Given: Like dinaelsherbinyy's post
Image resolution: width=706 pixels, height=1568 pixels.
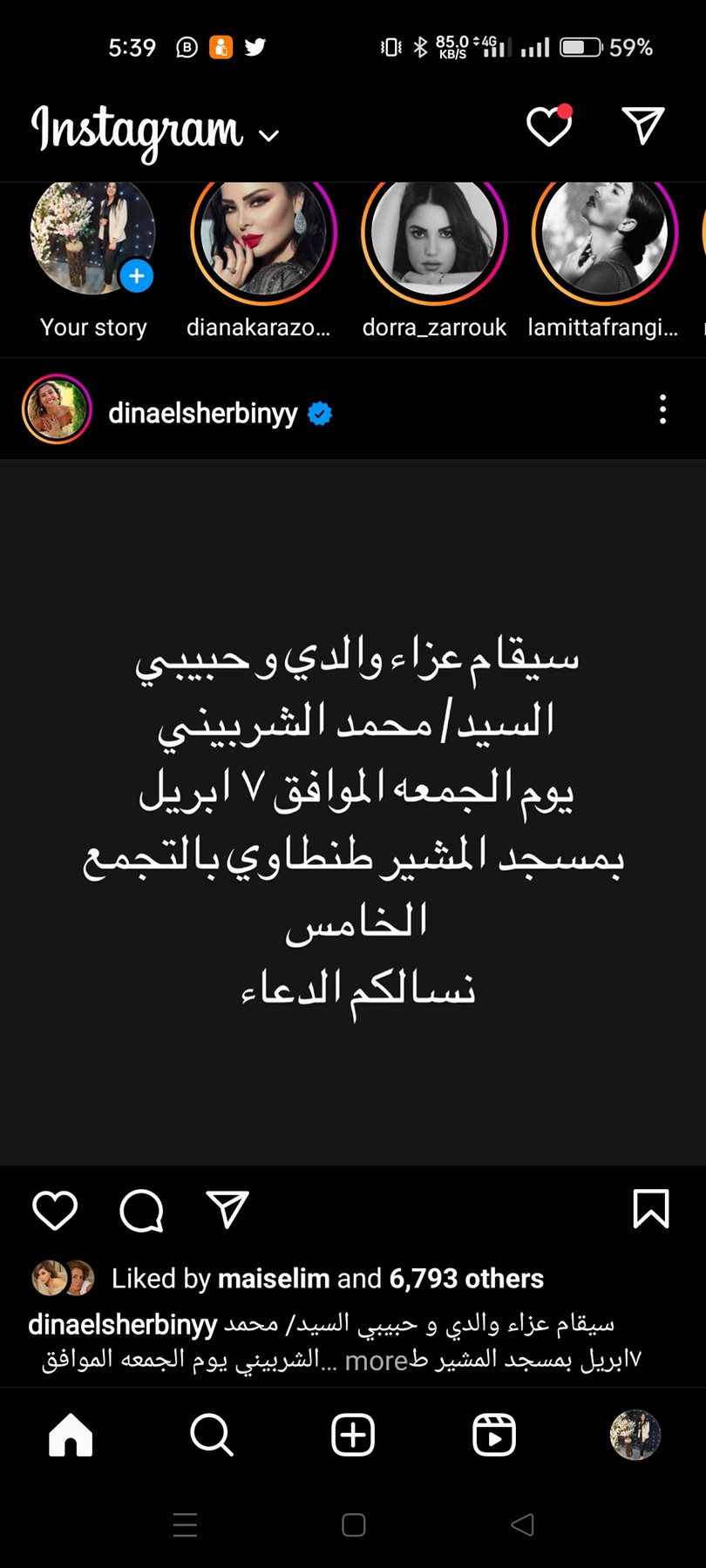Looking at the screenshot, I should point(55,1210).
